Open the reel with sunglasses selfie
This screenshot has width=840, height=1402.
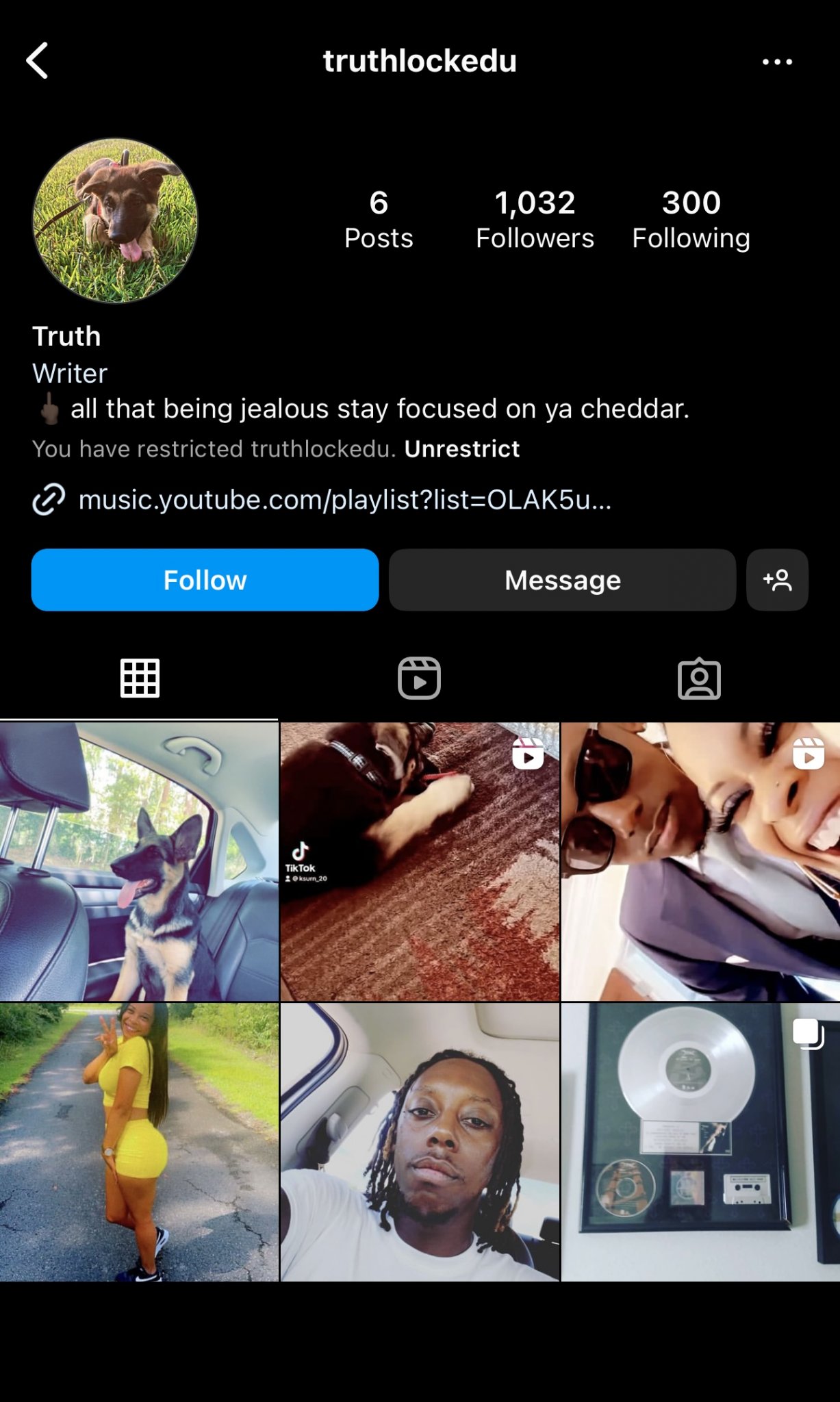[700, 862]
